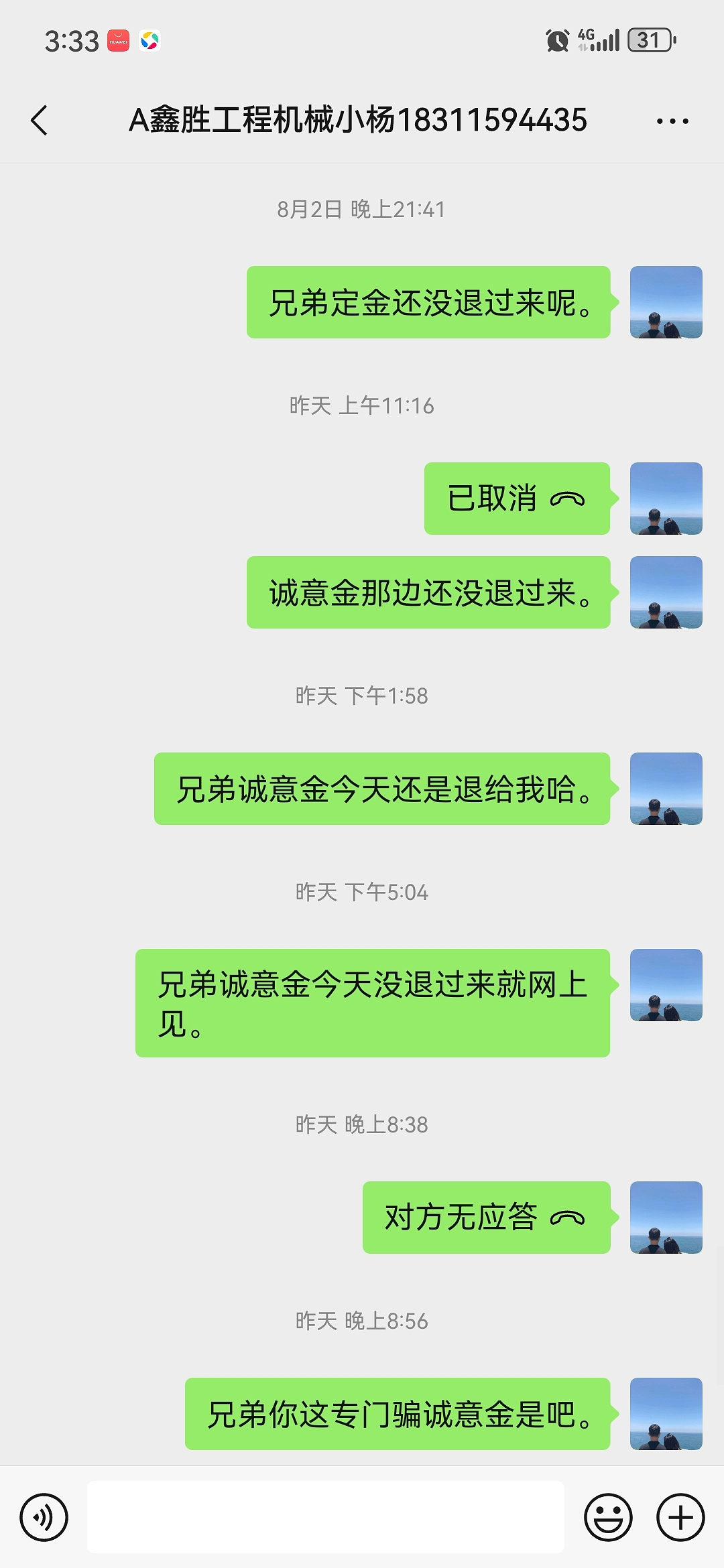Screen dimensions: 724x1568
Task: Open the plus attachments panel
Action: (680, 1517)
